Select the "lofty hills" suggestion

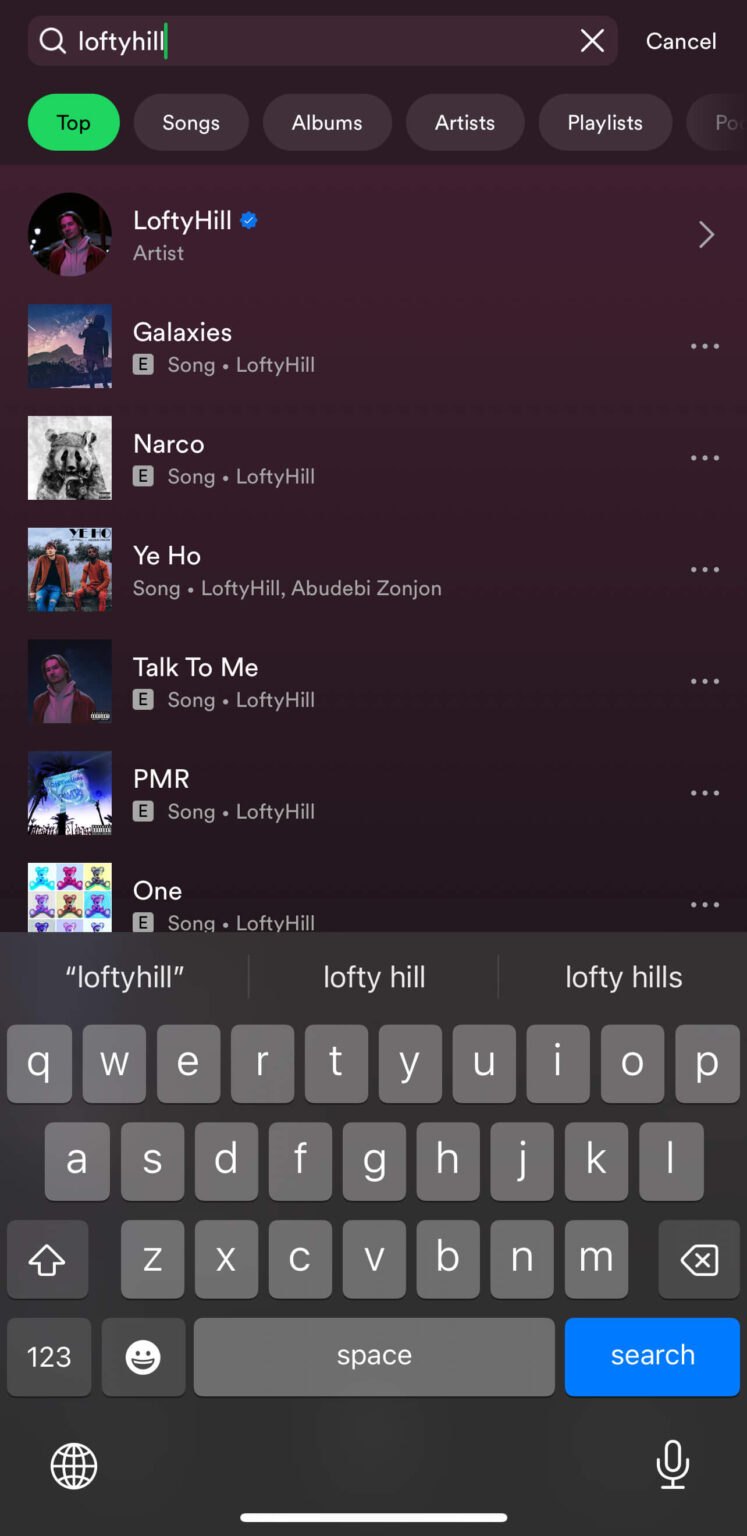[623, 976]
